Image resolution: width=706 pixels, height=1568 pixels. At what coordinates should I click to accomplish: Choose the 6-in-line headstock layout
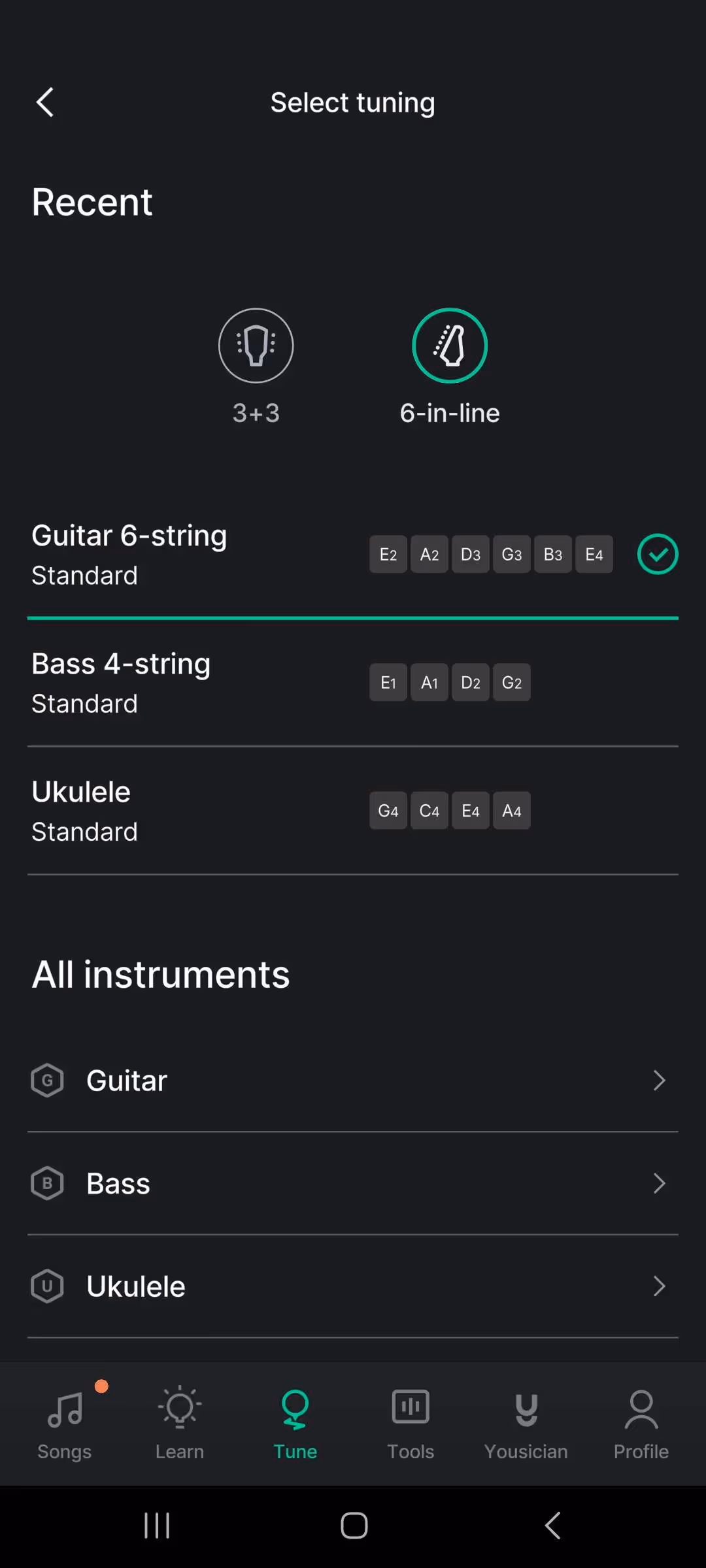tap(450, 367)
